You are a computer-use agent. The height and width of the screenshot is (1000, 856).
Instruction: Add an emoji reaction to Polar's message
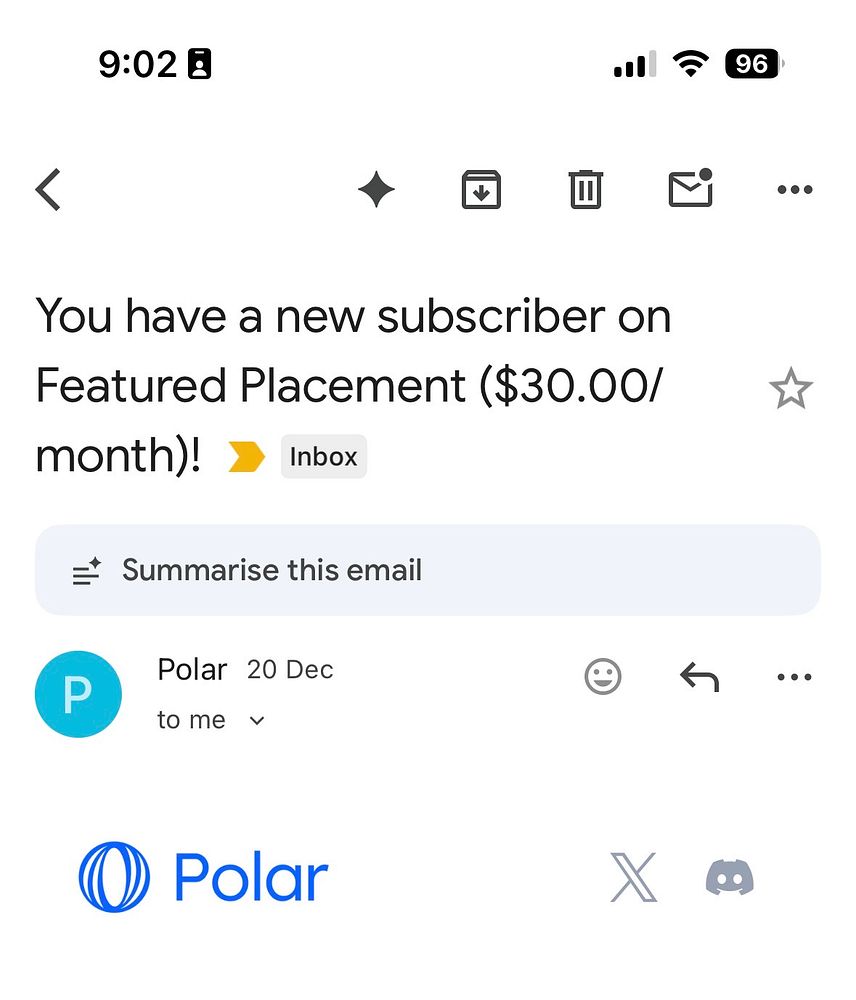pyautogui.click(x=603, y=677)
